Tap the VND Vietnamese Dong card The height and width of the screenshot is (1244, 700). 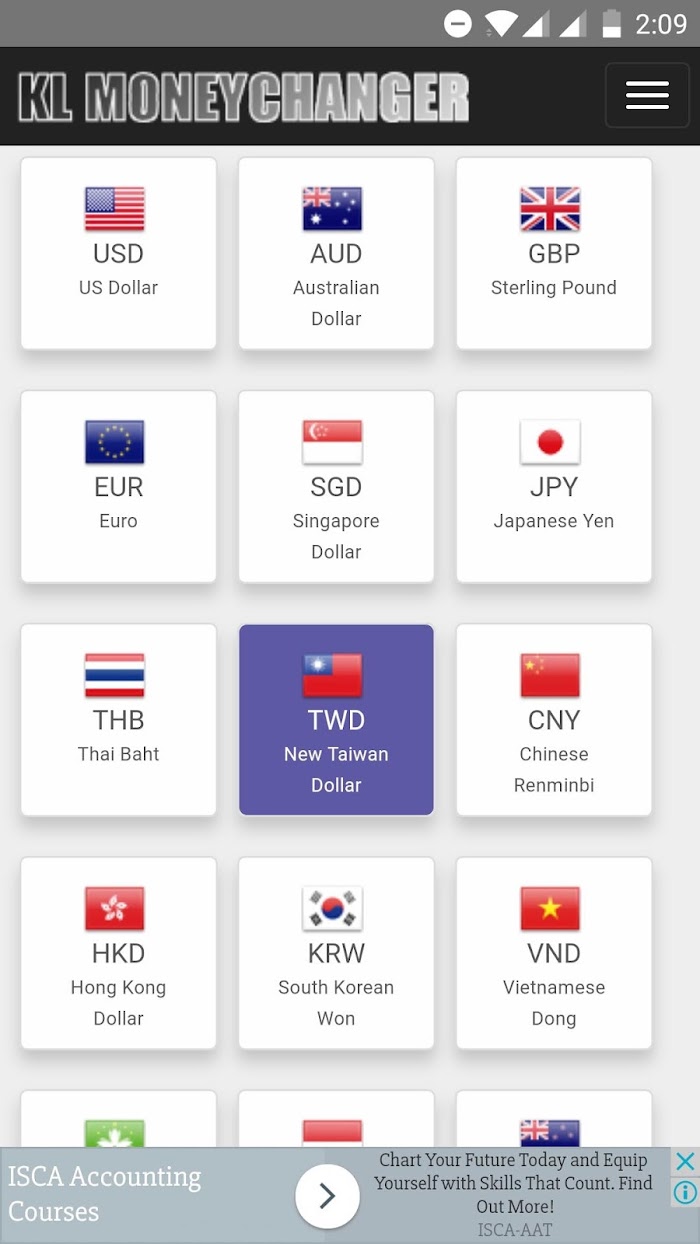tap(554, 953)
